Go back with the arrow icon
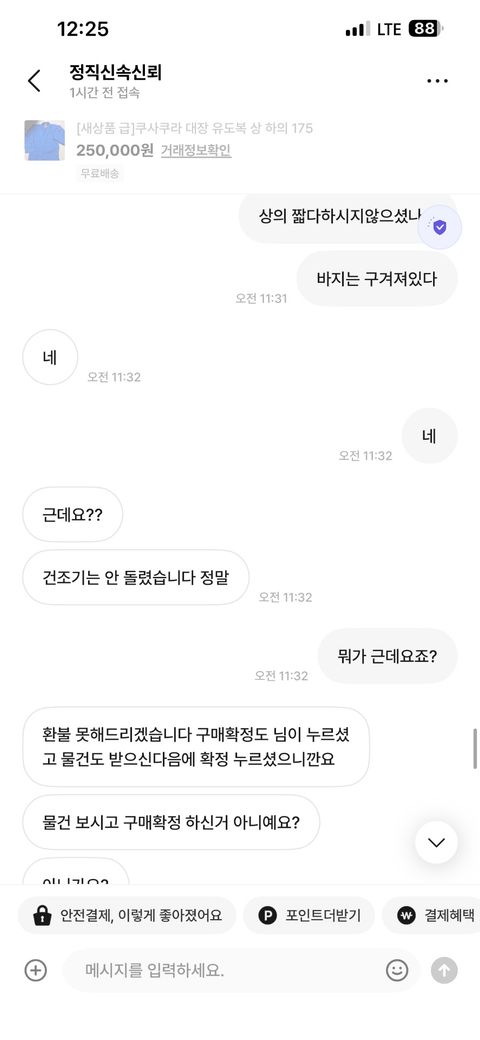Viewport: 480px width, 1040px height. click(34, 81)
